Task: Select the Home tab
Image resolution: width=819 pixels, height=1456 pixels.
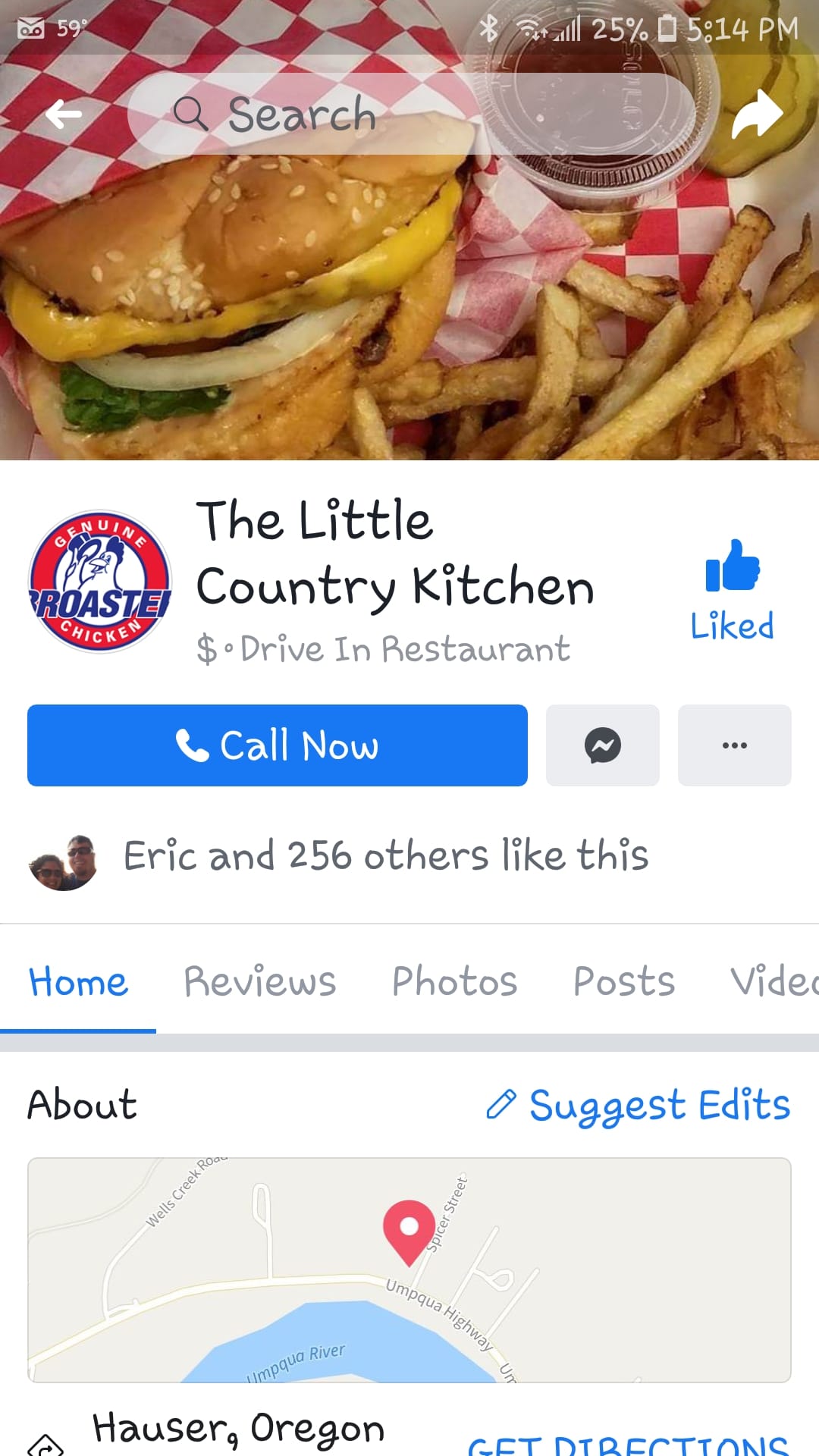Action: coord(79,981)
